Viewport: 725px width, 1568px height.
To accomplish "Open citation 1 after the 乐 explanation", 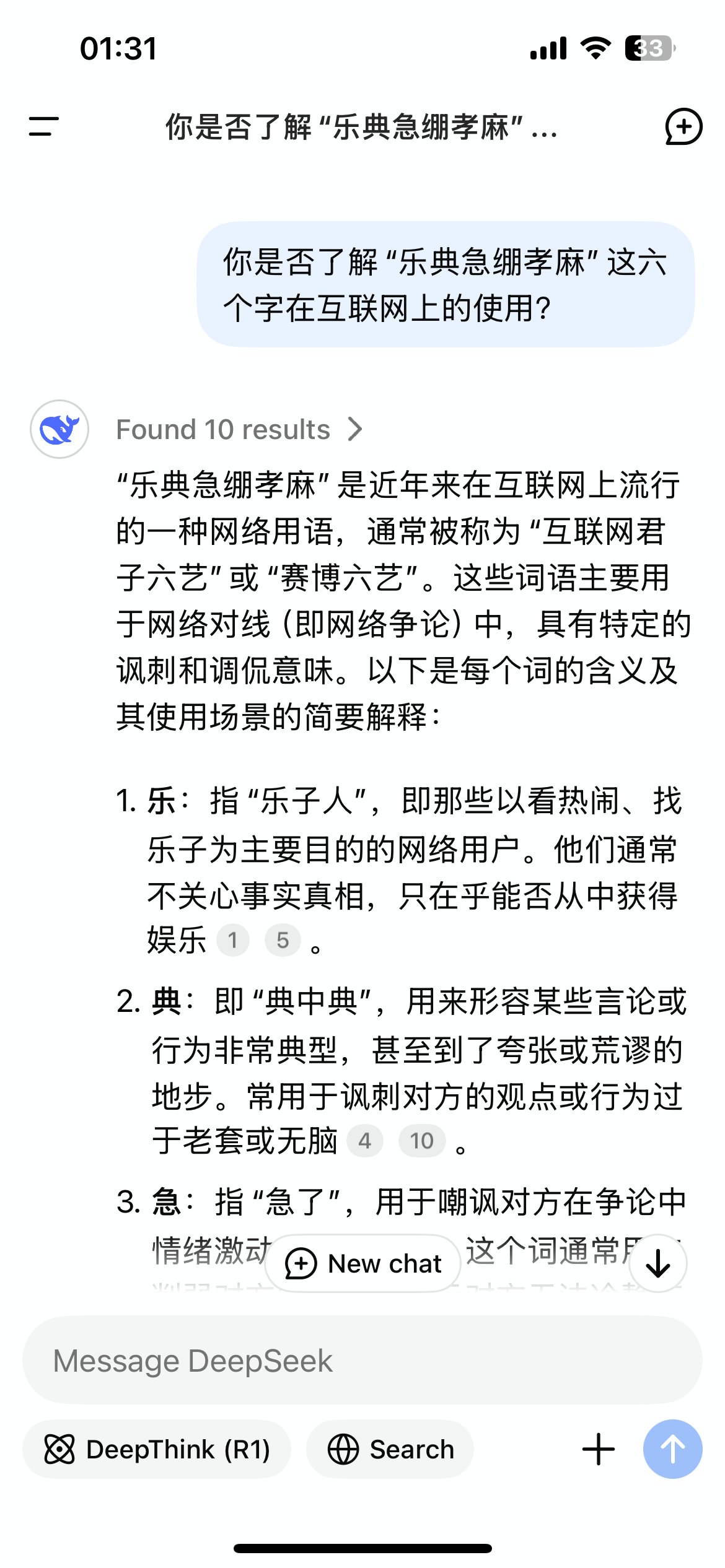I will pyautogui.click(x=233, y=940).
